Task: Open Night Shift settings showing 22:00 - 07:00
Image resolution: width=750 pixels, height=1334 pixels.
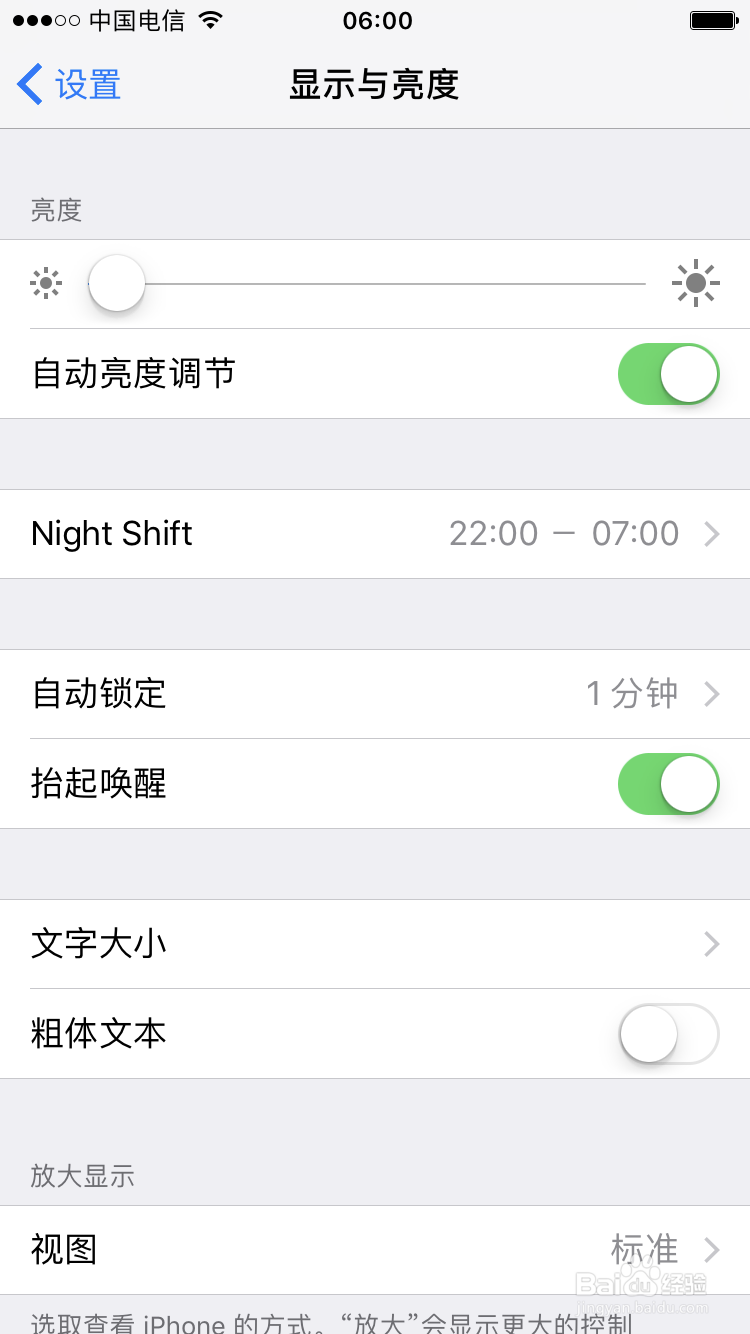Action: pyautogui.click(x=375, y=533)
